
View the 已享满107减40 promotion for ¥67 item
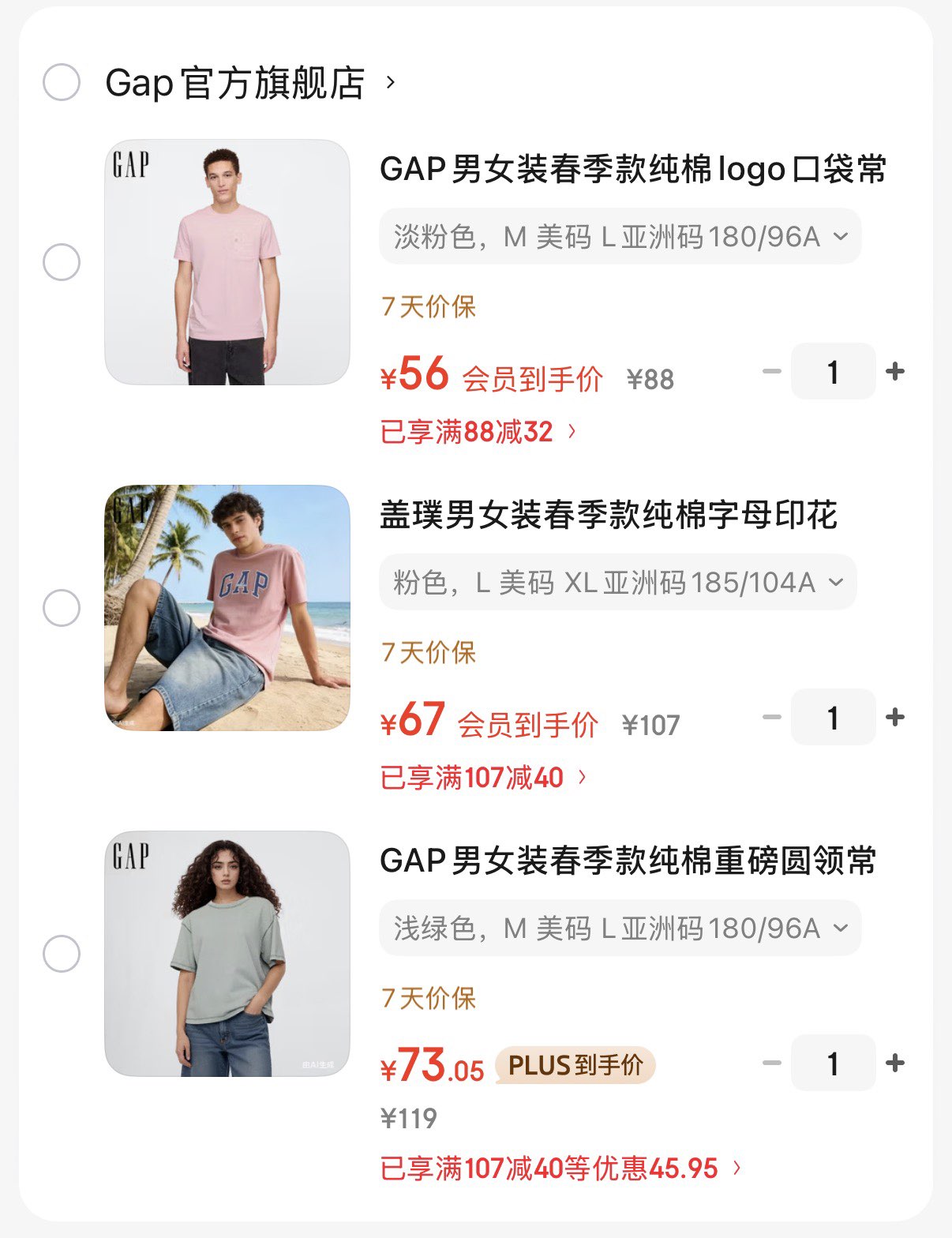(483, 778)
